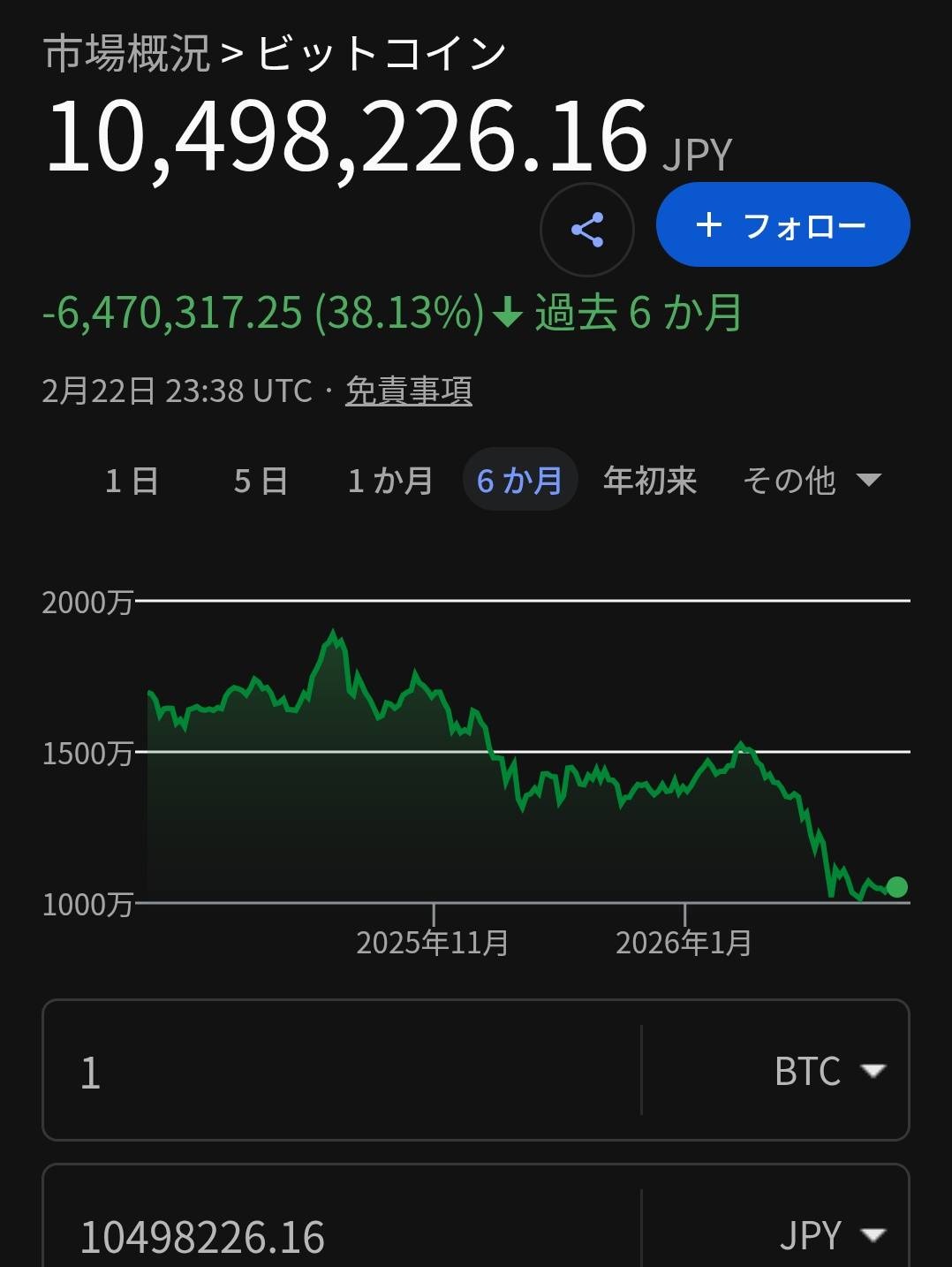This screenshot has width=952, height=1267.
Task: Select the 6か月 chart range
Action: 519,481
